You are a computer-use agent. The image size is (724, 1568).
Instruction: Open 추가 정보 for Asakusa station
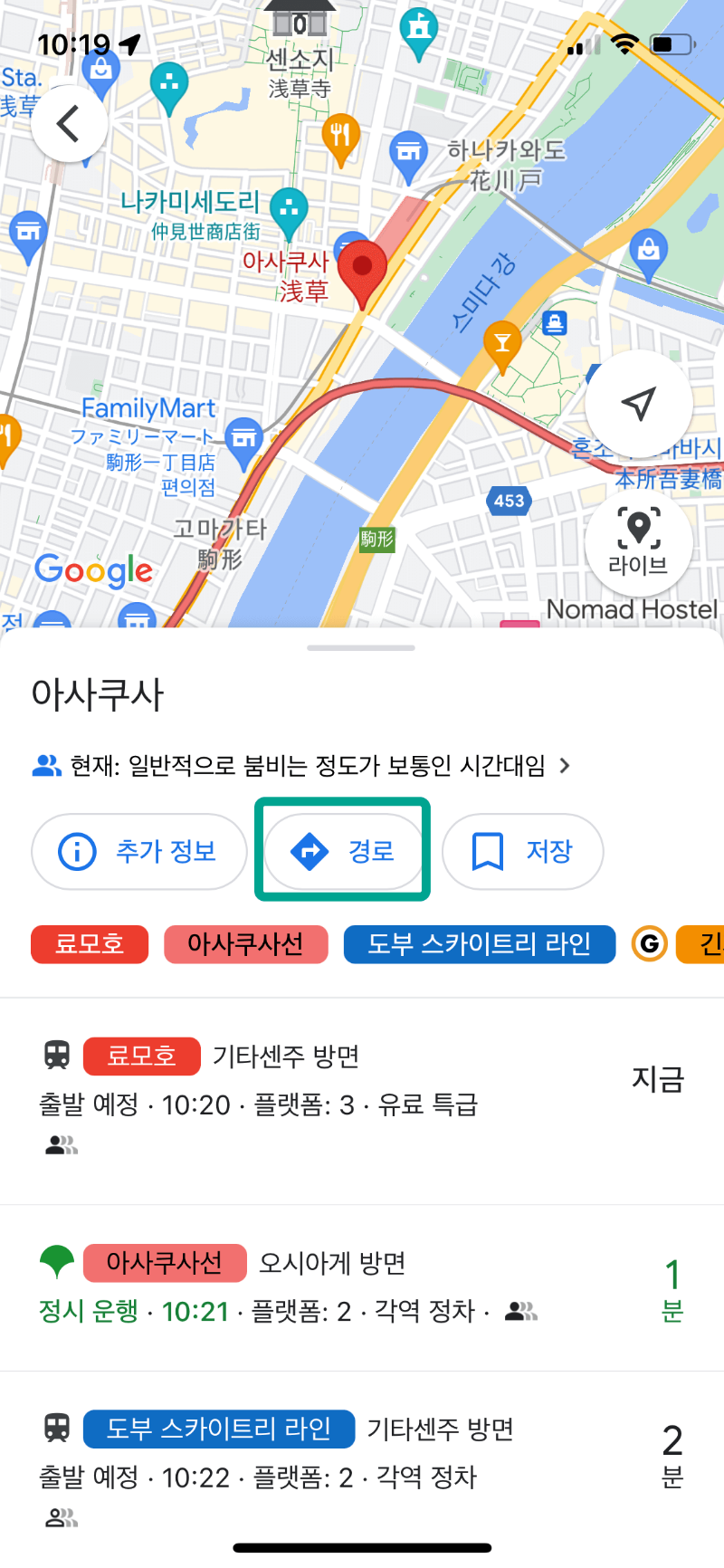point(138,851)
